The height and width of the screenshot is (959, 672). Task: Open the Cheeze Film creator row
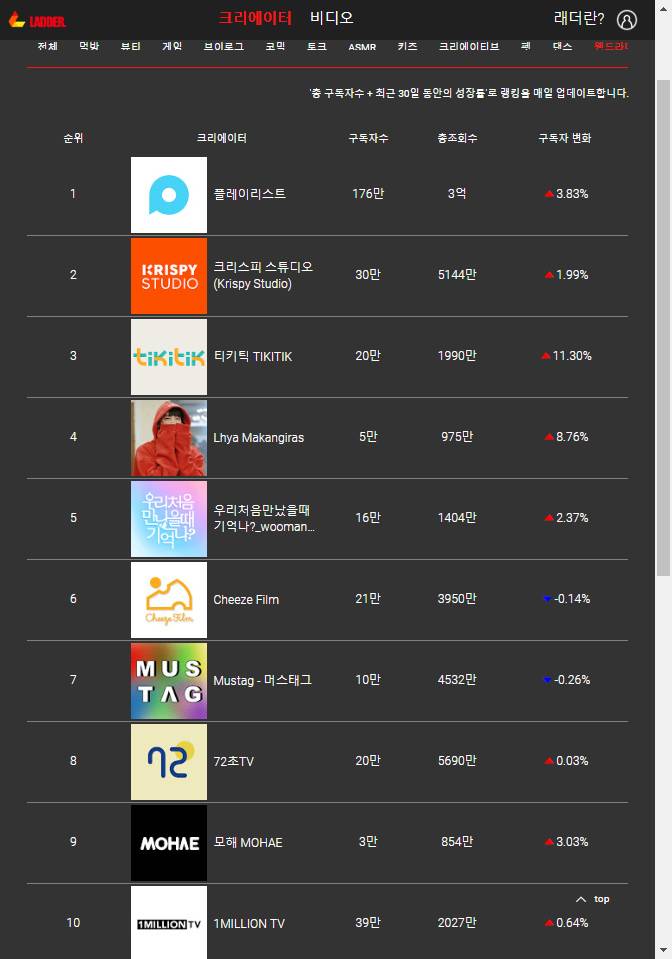coord(246,599)
